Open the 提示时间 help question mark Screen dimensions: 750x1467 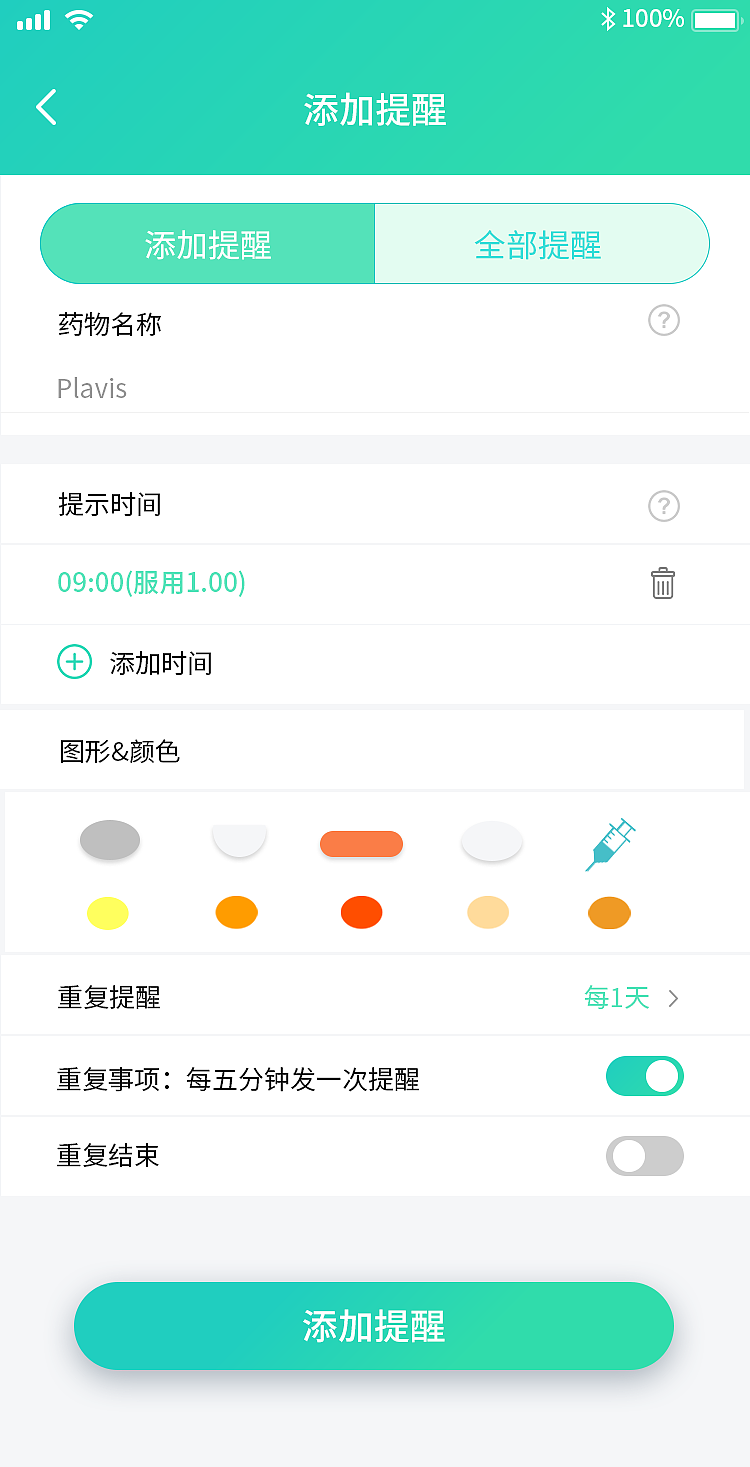(x=663, y=506)
